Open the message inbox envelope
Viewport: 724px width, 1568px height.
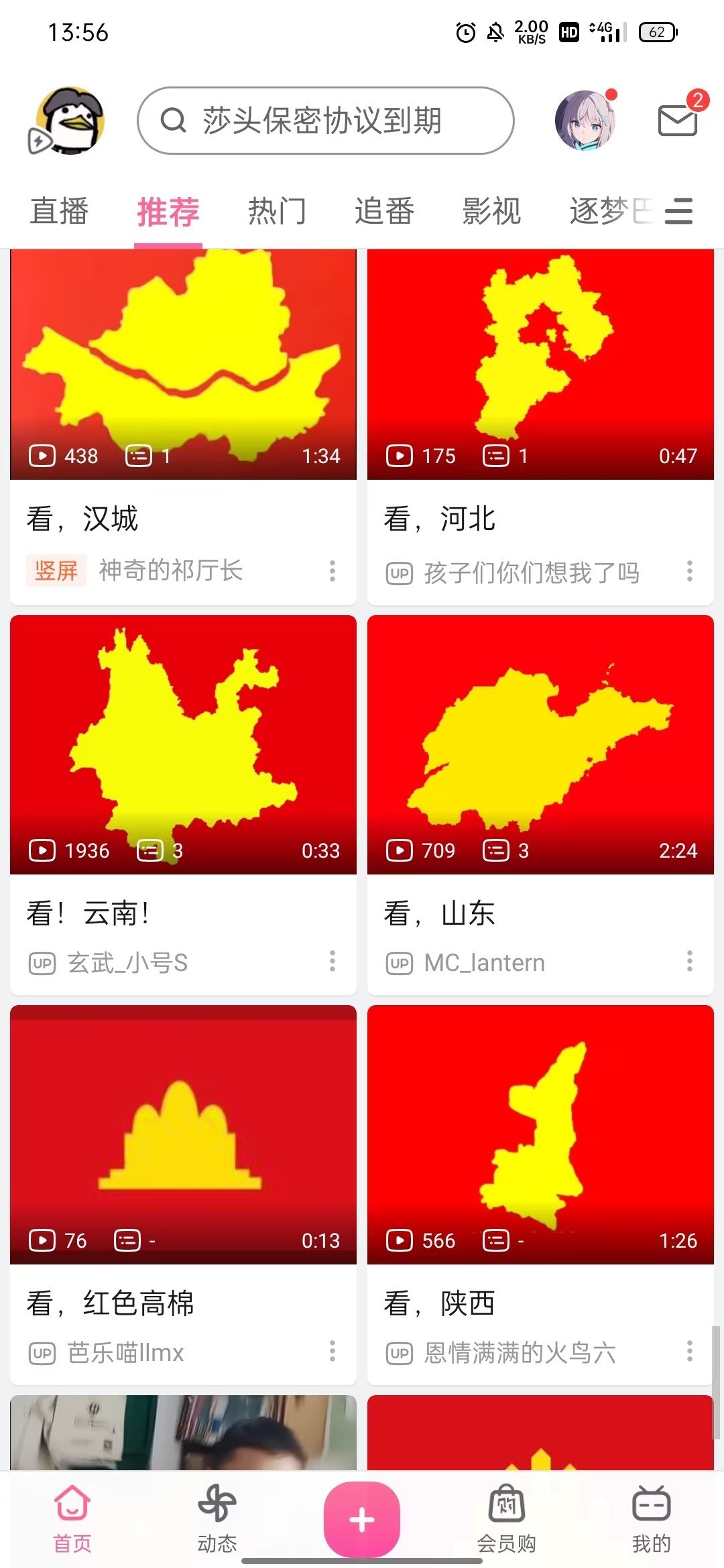click(678, 121)
